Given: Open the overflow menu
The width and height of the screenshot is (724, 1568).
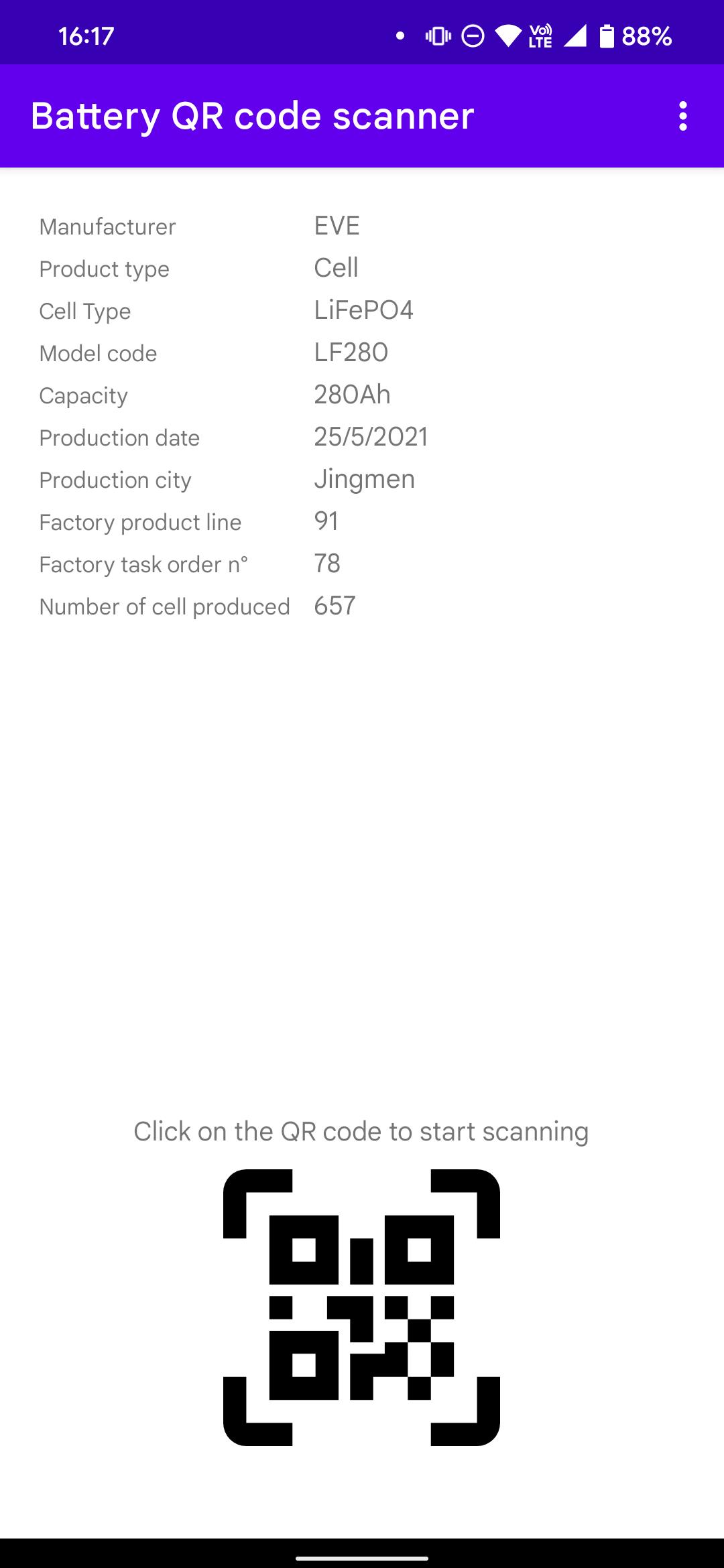Looking at the screenshot, I should point(682,116).
